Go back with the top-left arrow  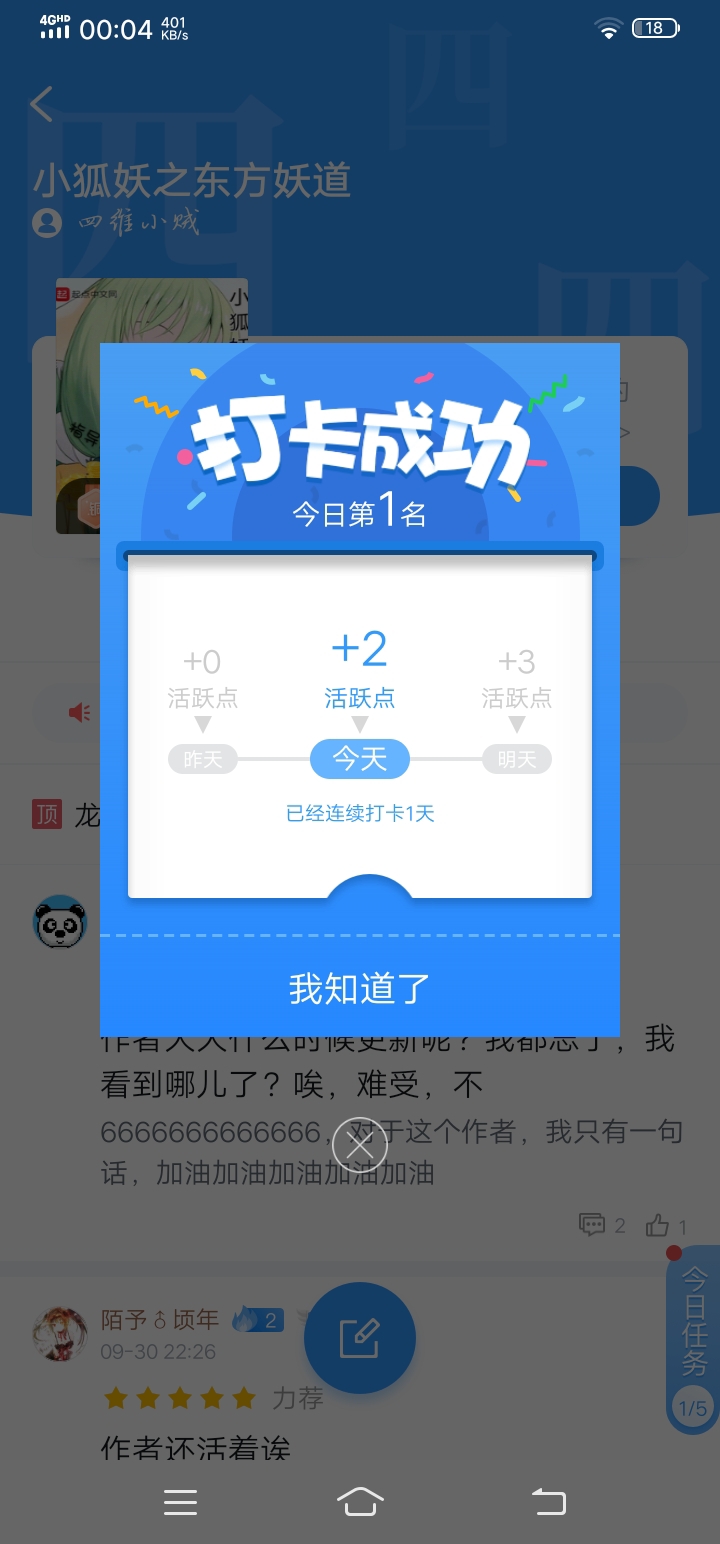tap(42, 104)
